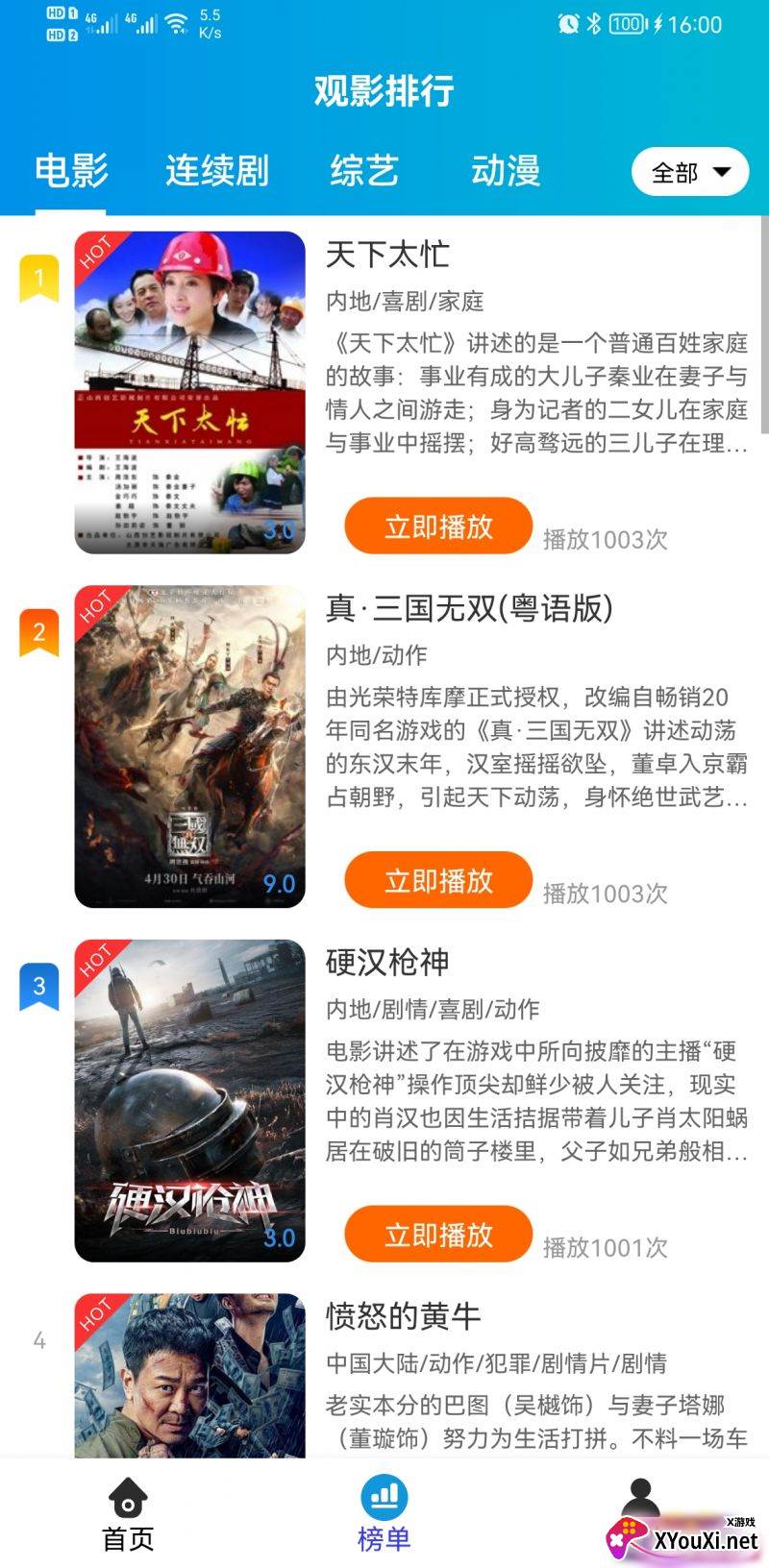
Task: Open the 愤怒的黄牛 movie poster
Action: point(189,1376)
